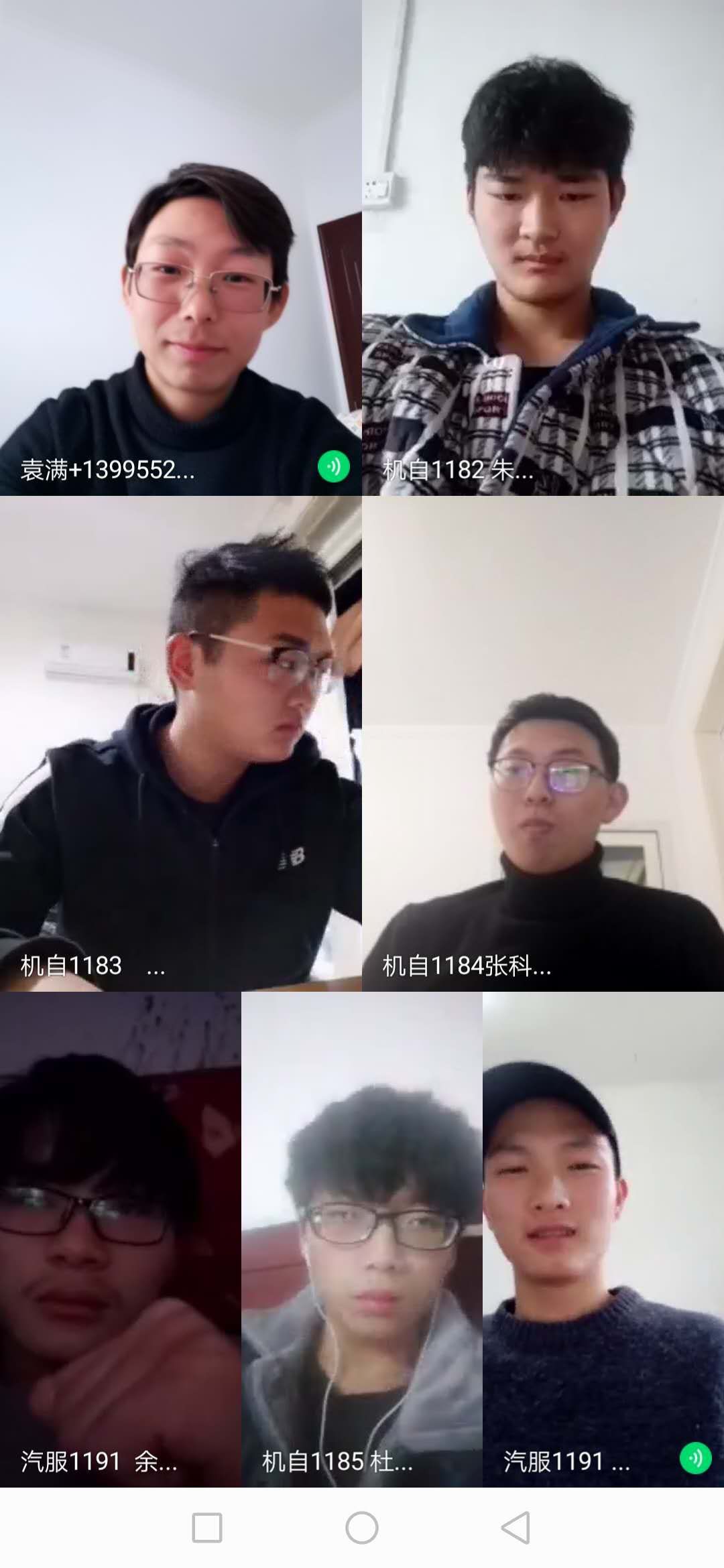Go back using the system back button
Viewport: 724px width, 1568px height.
pos(516,1528)
